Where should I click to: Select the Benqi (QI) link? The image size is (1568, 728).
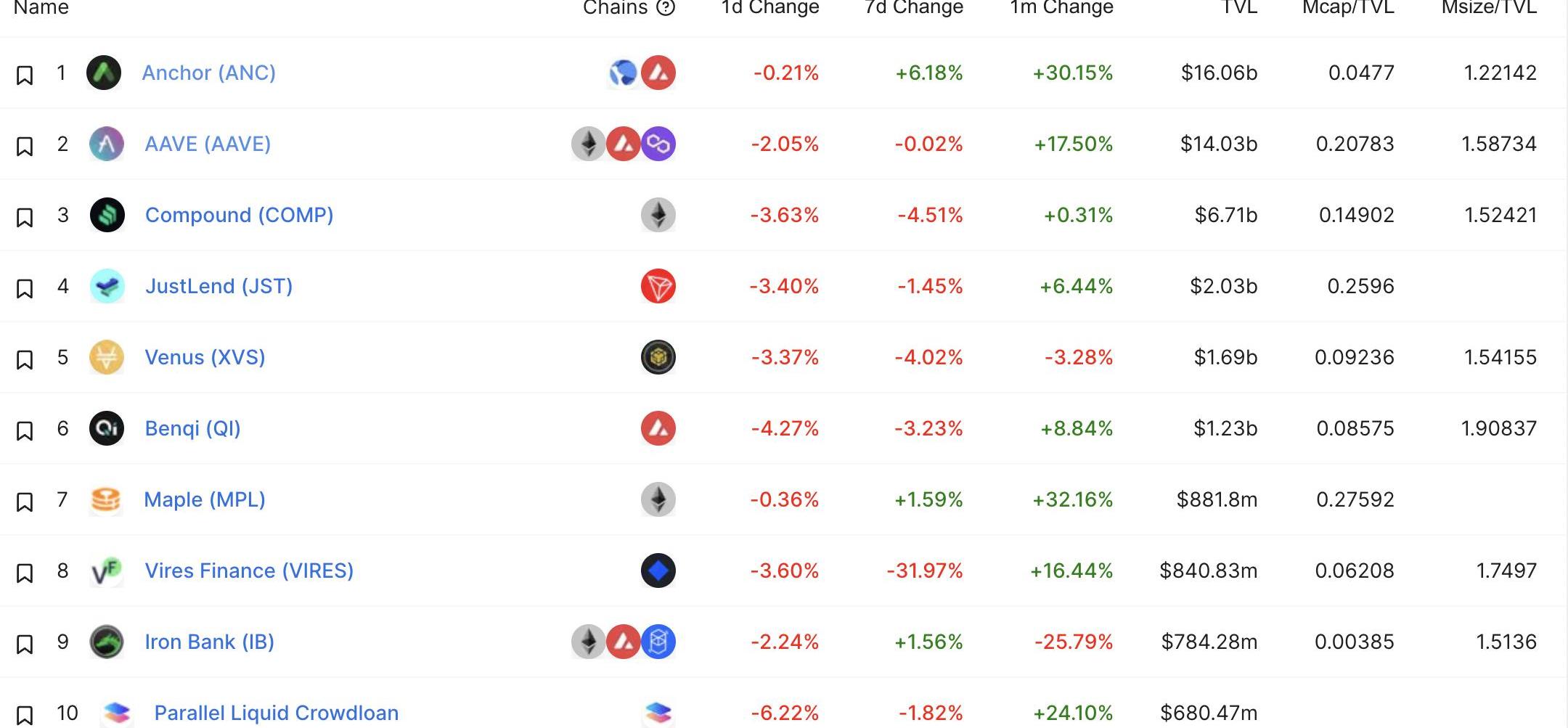pos(192,428)
